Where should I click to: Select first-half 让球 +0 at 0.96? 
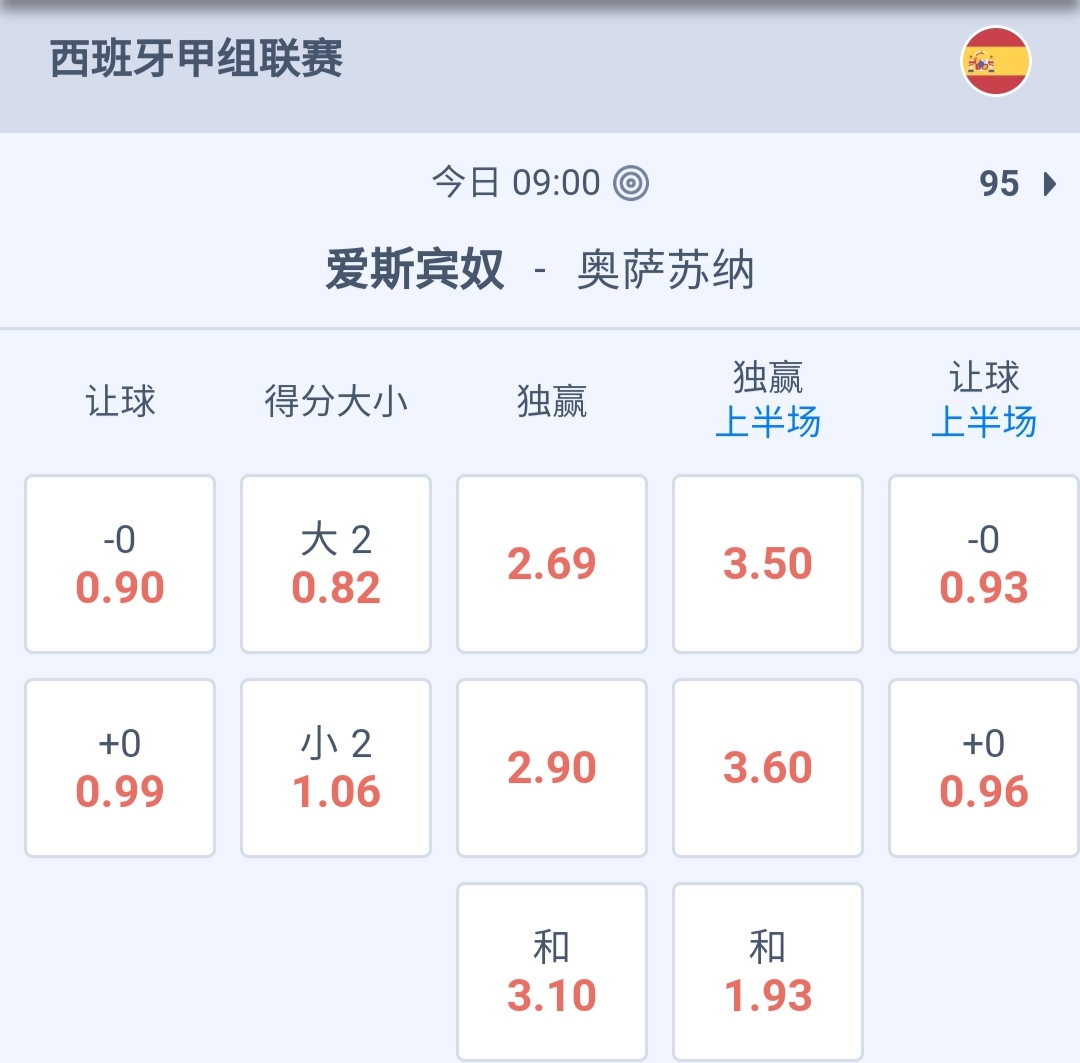click(984, 768)
